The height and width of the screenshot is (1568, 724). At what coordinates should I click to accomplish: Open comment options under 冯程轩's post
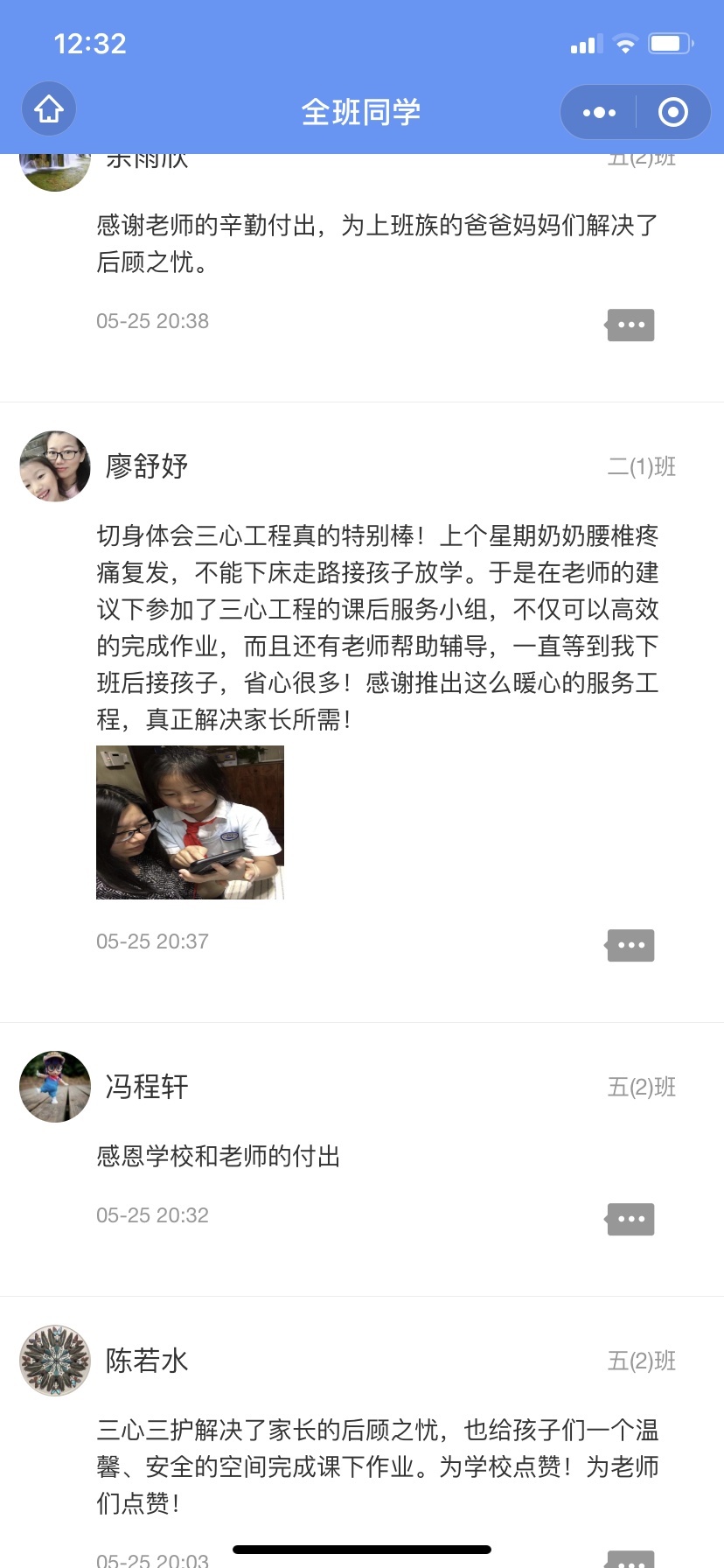(630, 1219)
